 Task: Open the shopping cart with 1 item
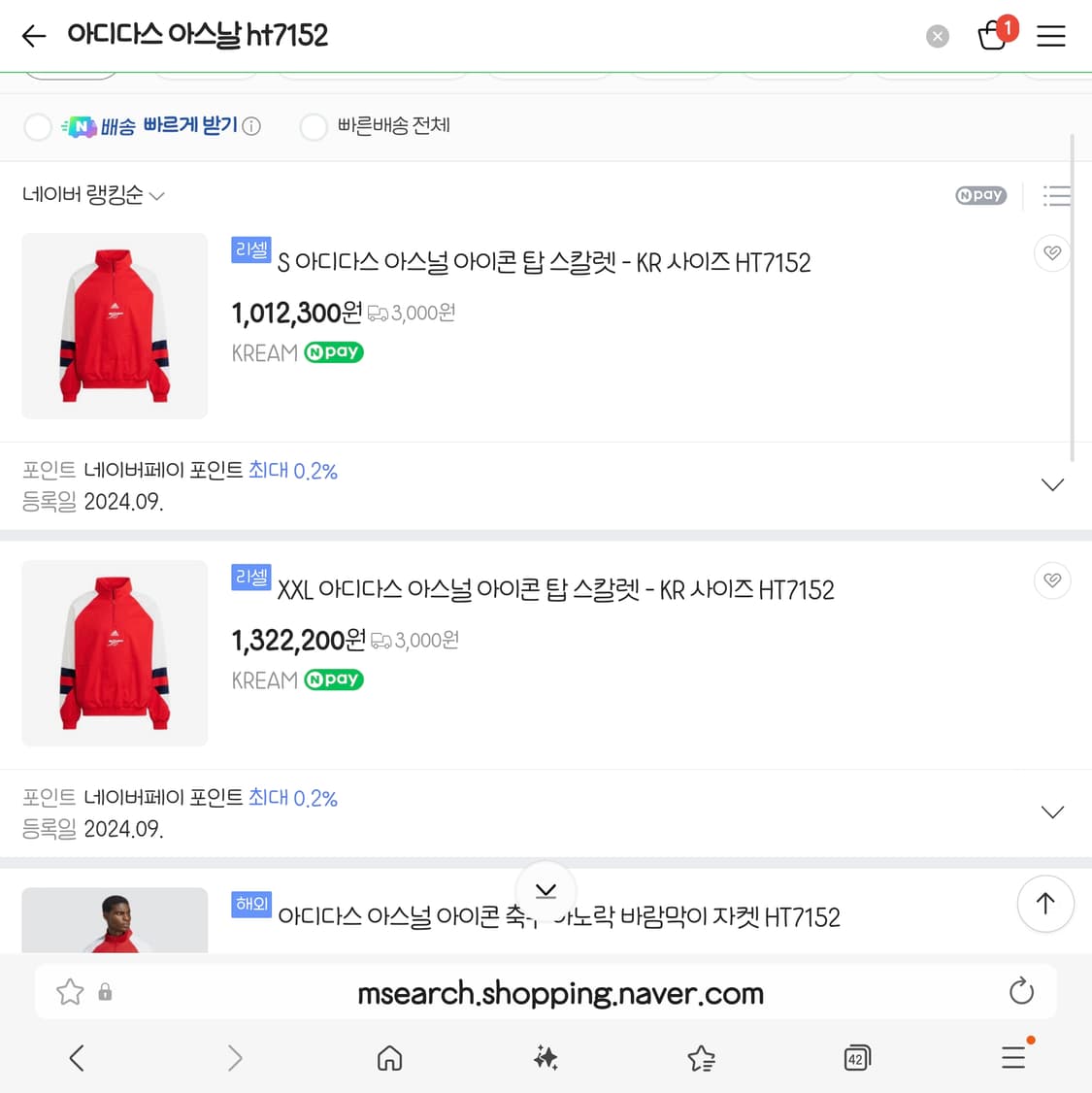993,36
